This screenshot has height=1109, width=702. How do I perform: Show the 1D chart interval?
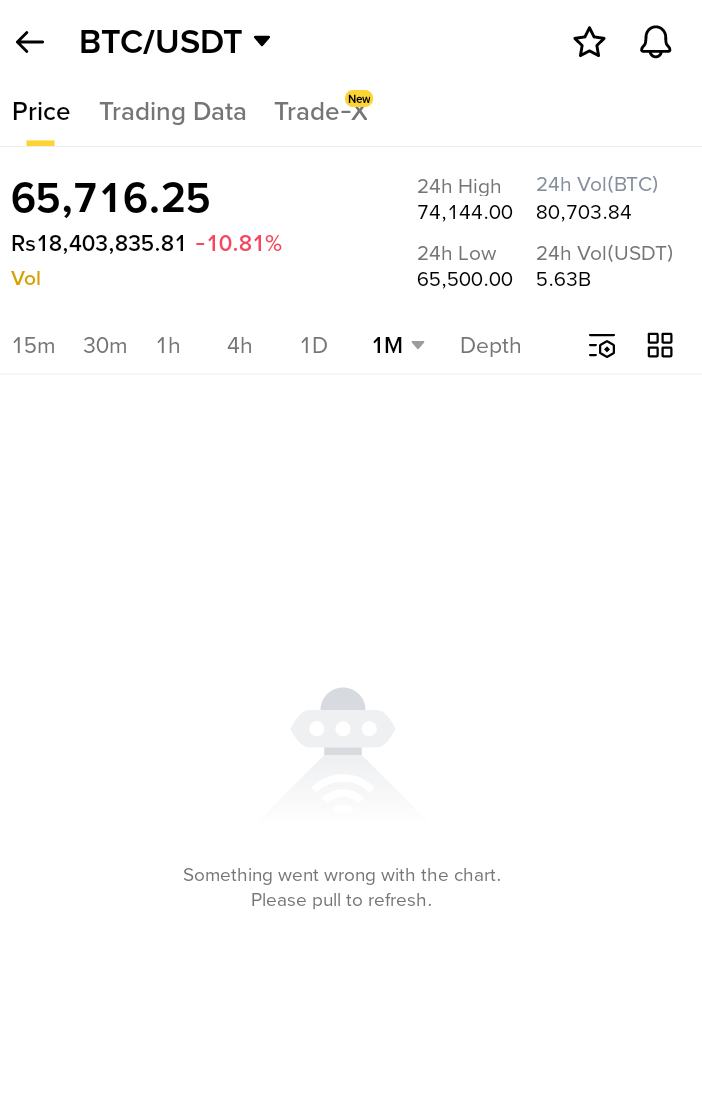click(314, 346)
